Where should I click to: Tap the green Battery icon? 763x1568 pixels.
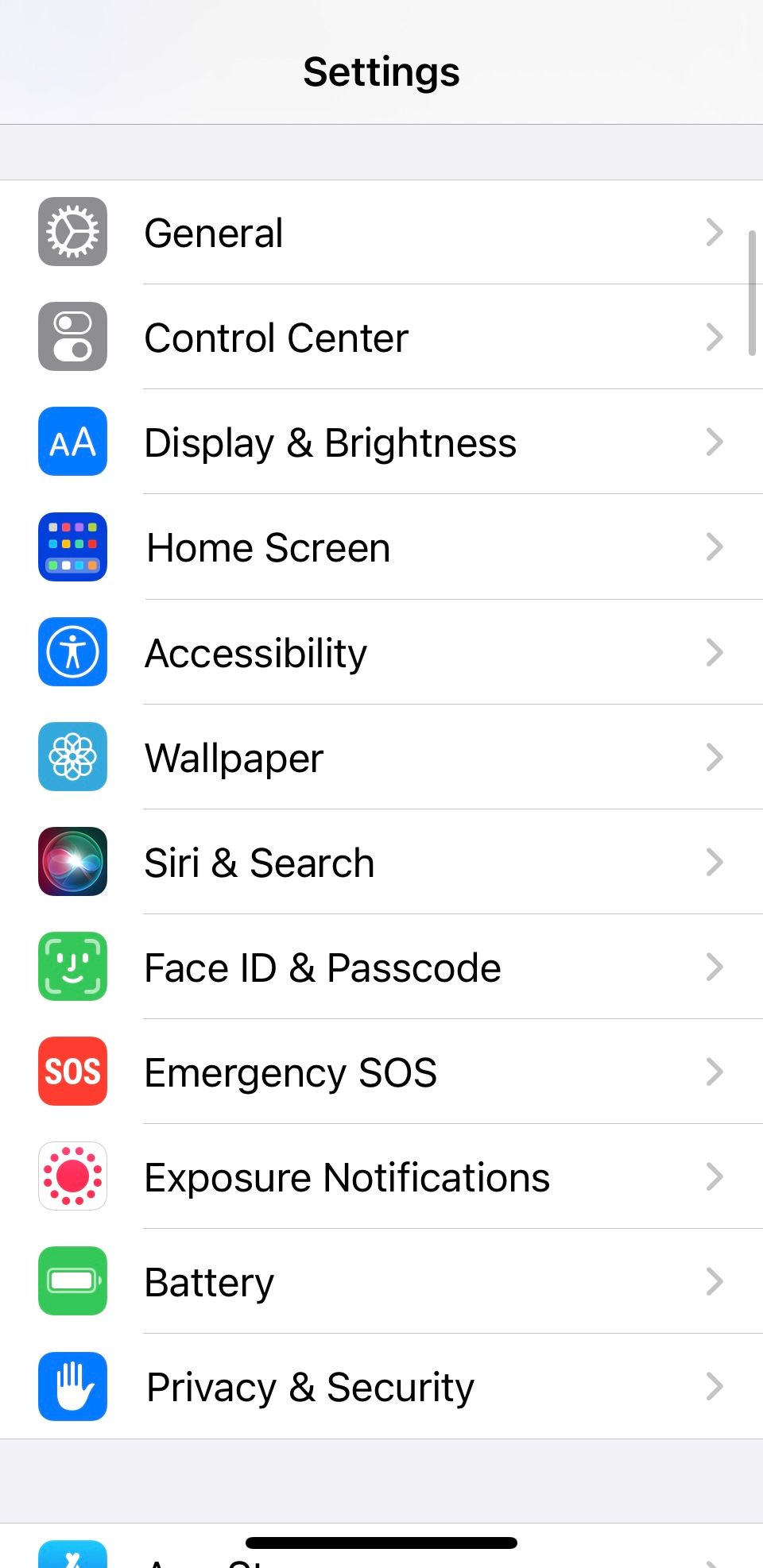click(72, 1281)
